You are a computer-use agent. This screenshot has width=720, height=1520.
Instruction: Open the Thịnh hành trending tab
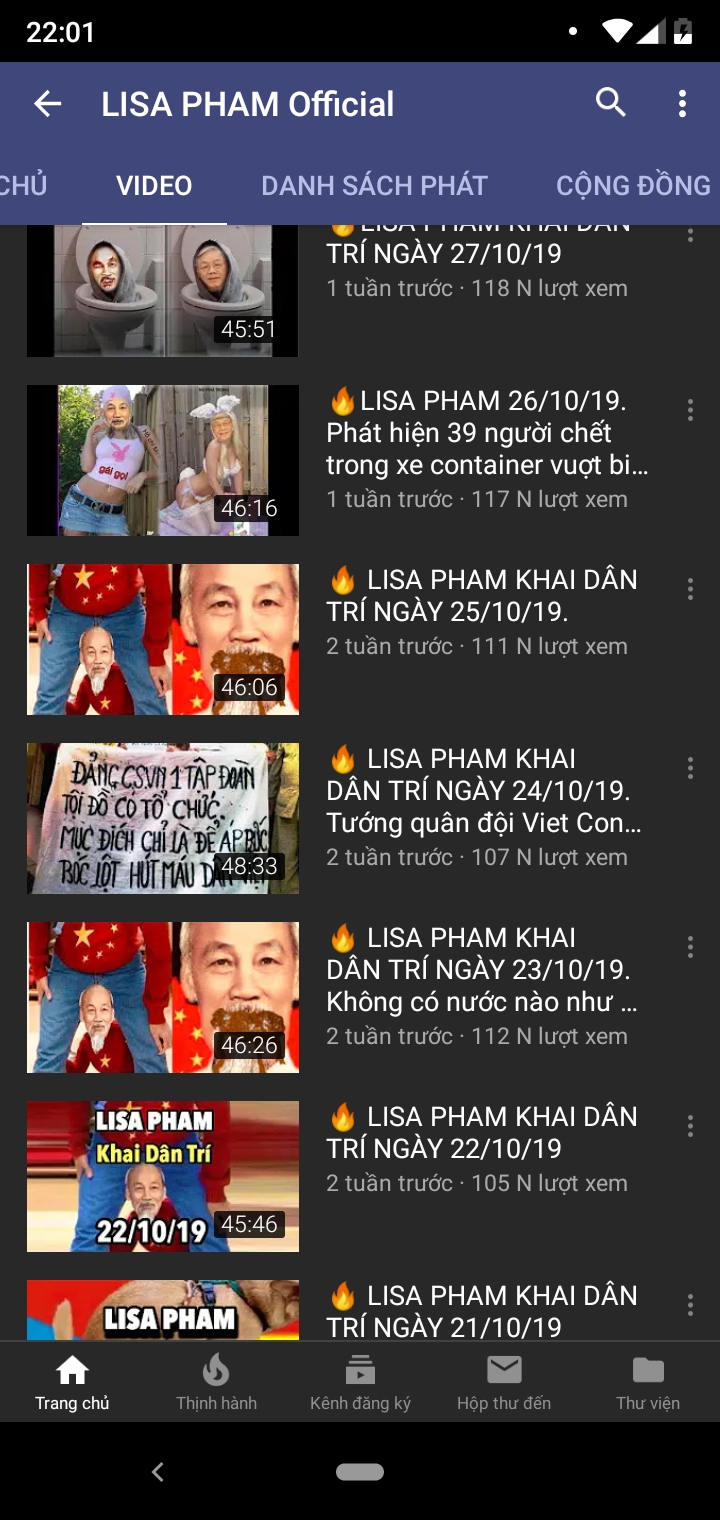click(216, 1382)
